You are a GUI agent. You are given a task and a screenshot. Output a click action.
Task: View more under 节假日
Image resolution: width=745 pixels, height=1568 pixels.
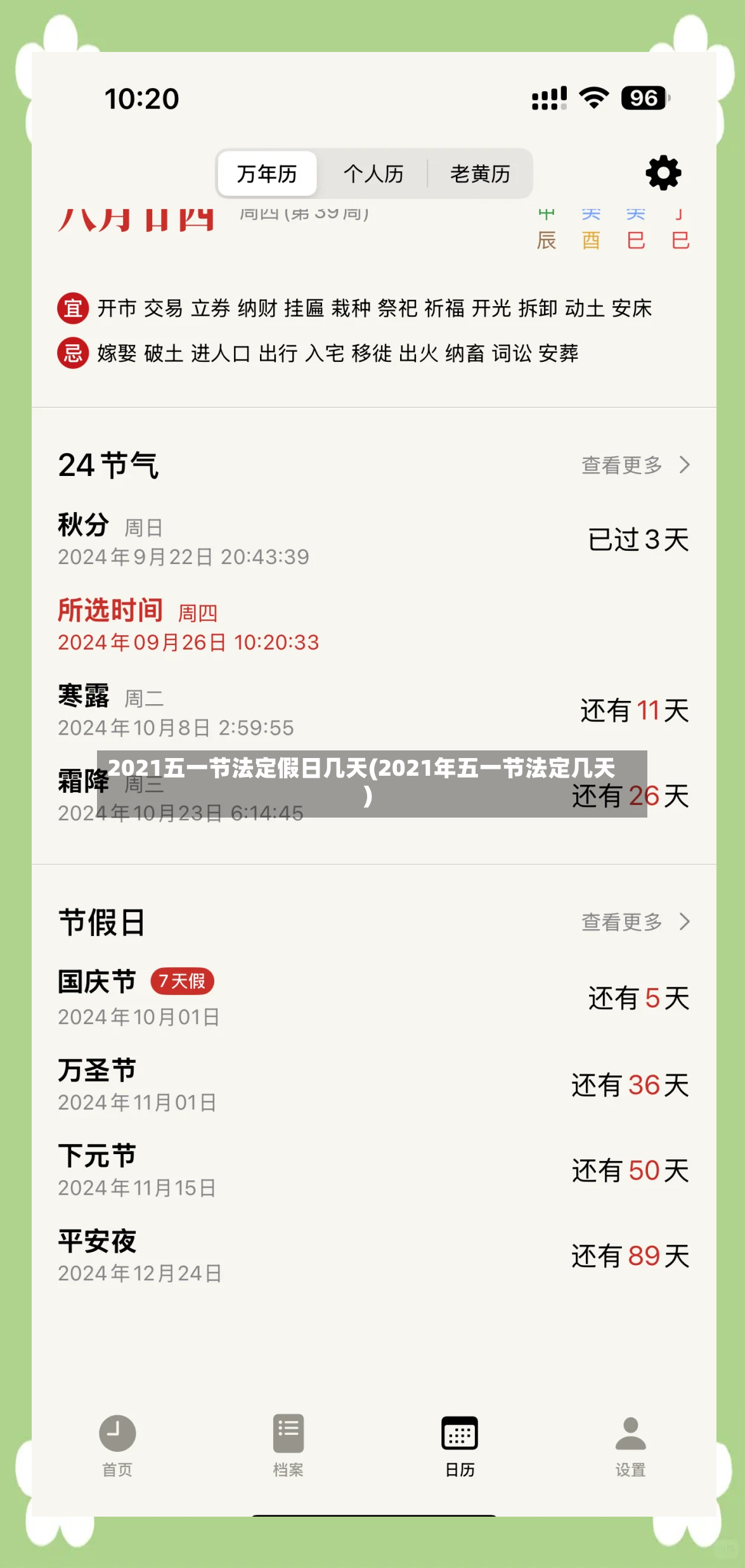tap(635, 922)
